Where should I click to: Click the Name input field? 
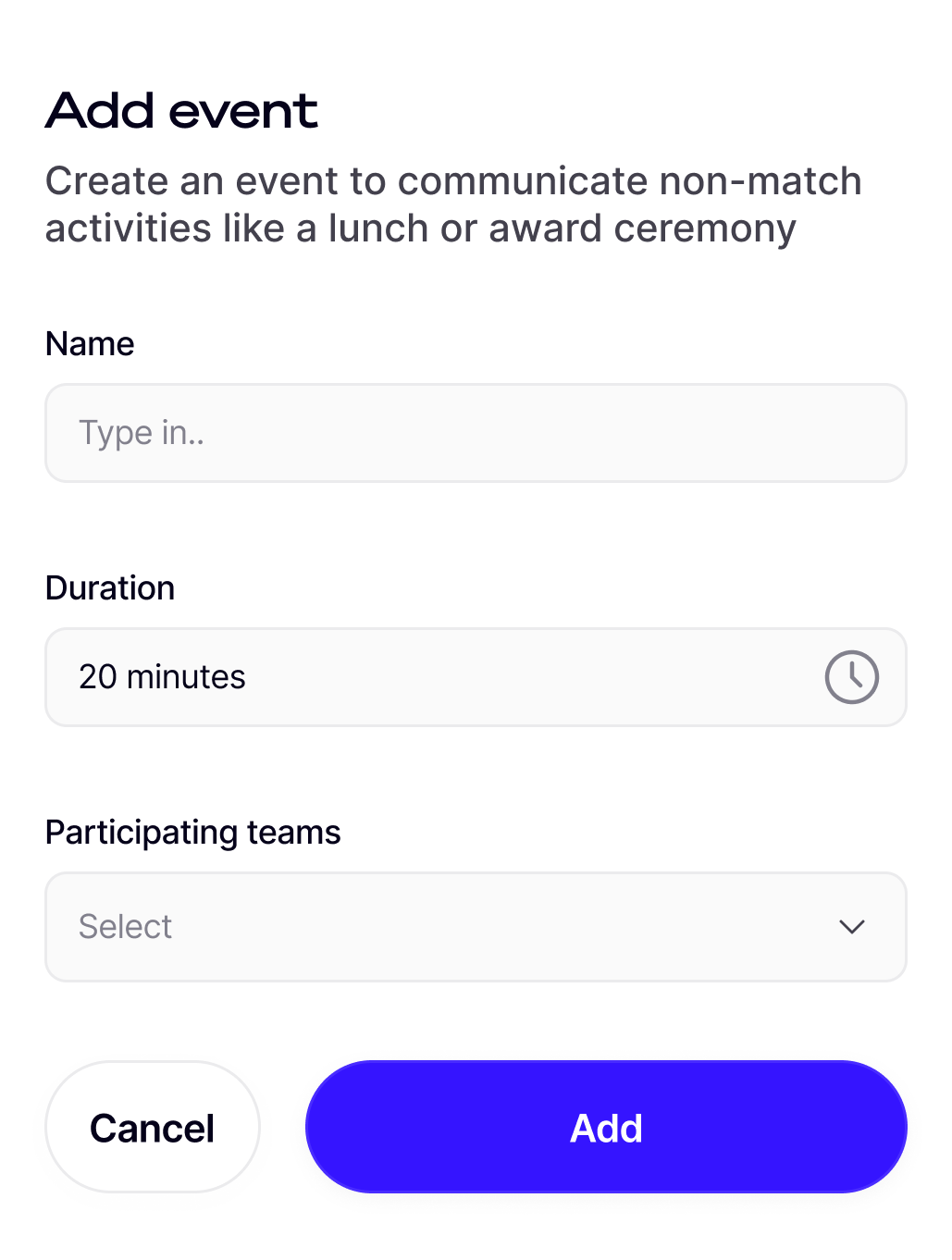click(x=476, y=432)
